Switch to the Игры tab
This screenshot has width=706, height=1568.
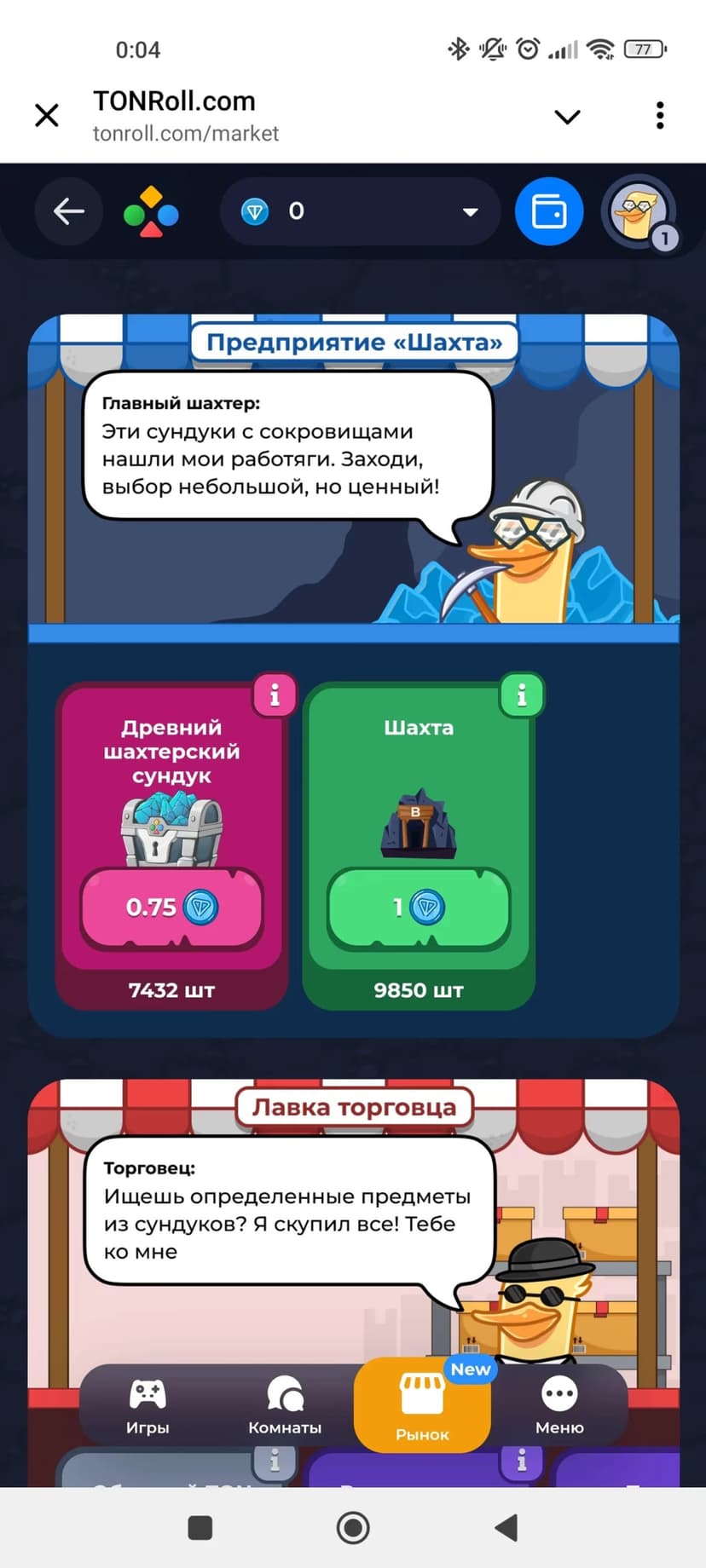(x=148, y=1406)
